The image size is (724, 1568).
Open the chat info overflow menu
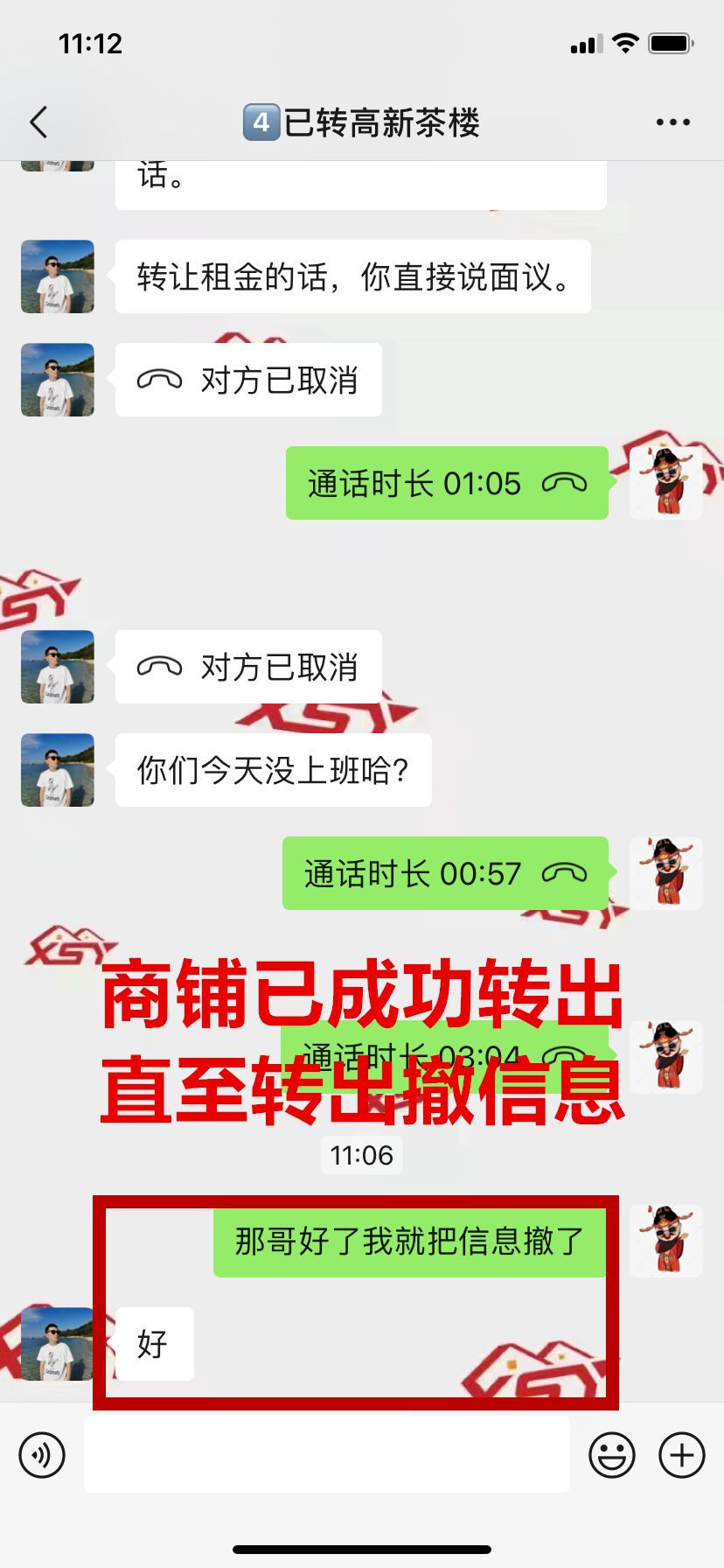(672, 122)
